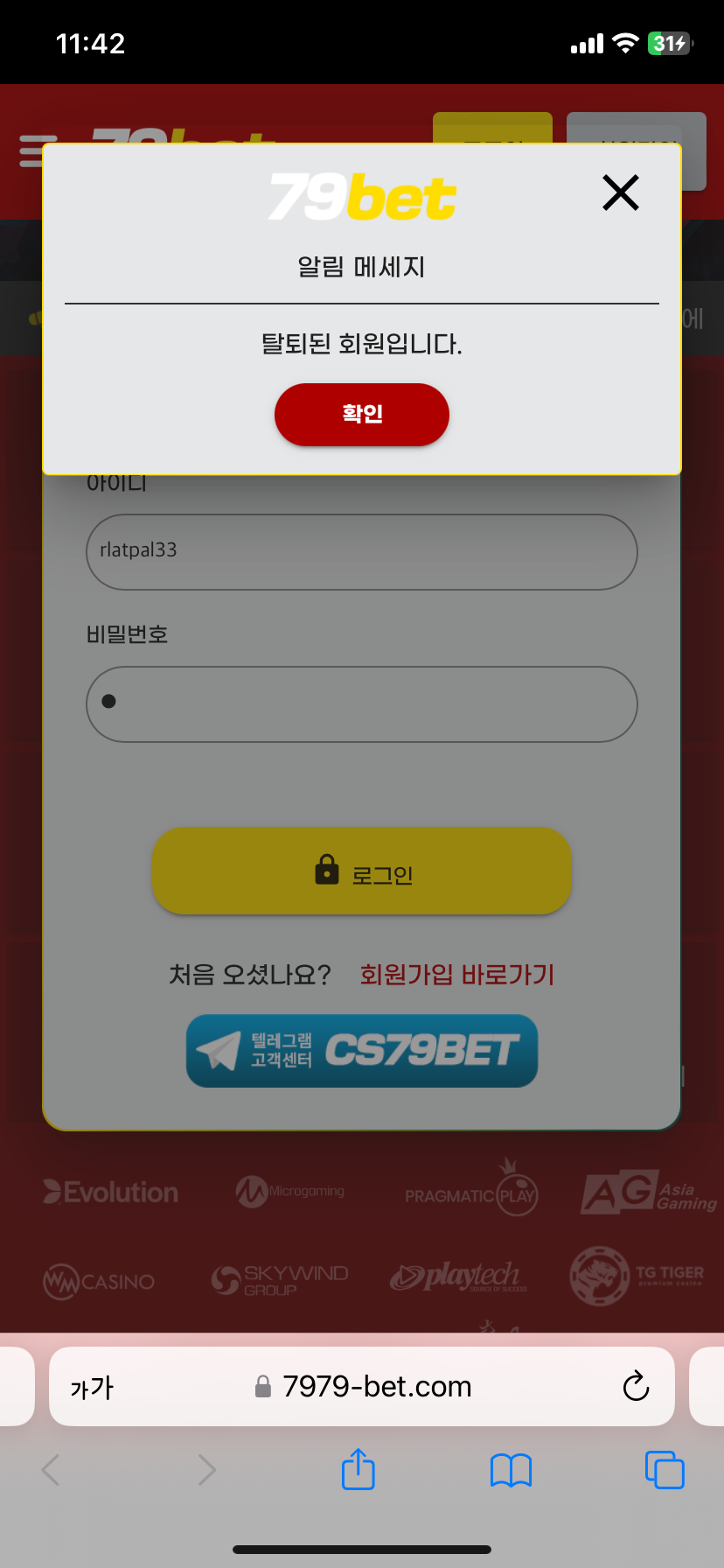Screen dimensions: 724x1568
Task: Open the 가가 text size menu
Action: click(92, 1388)
